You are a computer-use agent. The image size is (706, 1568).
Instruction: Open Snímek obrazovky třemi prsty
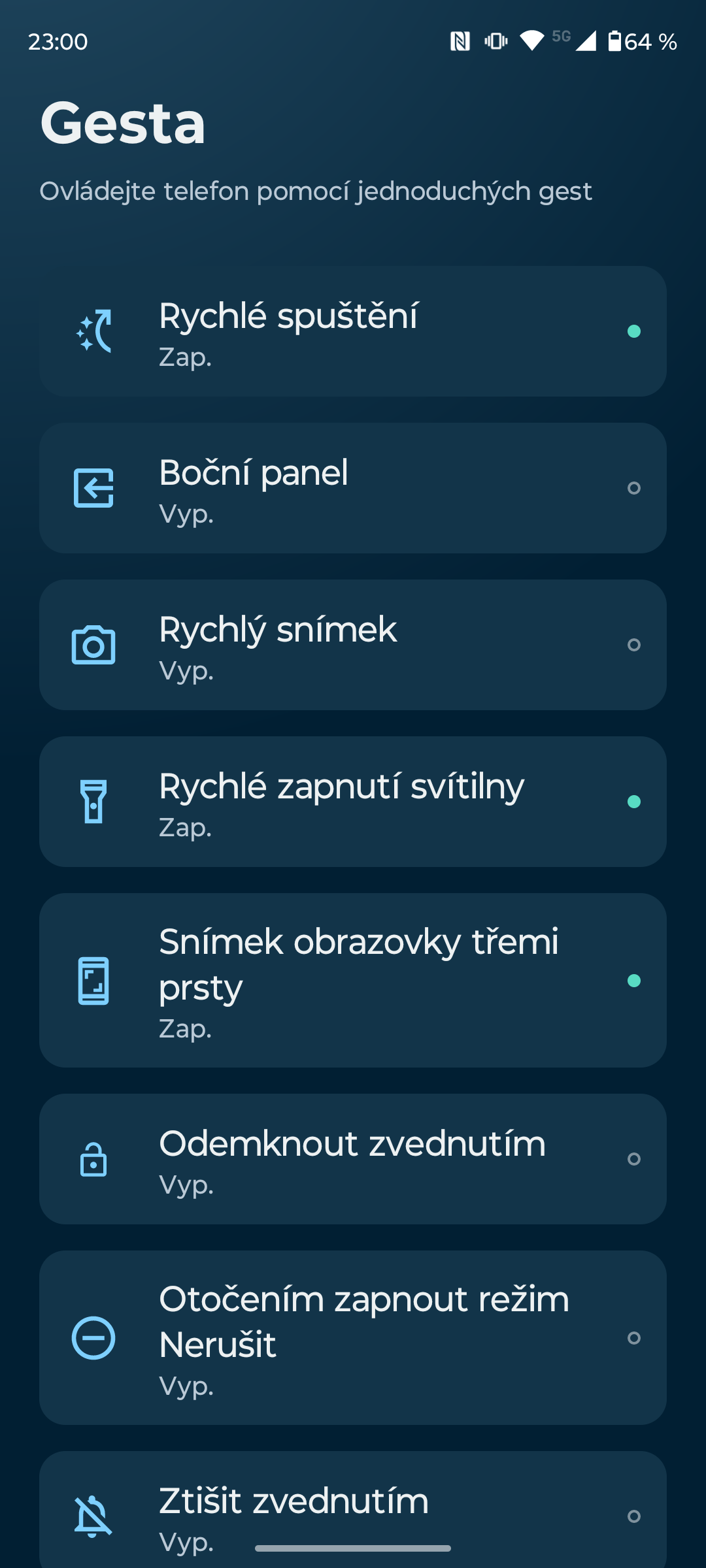click(353, 980)
